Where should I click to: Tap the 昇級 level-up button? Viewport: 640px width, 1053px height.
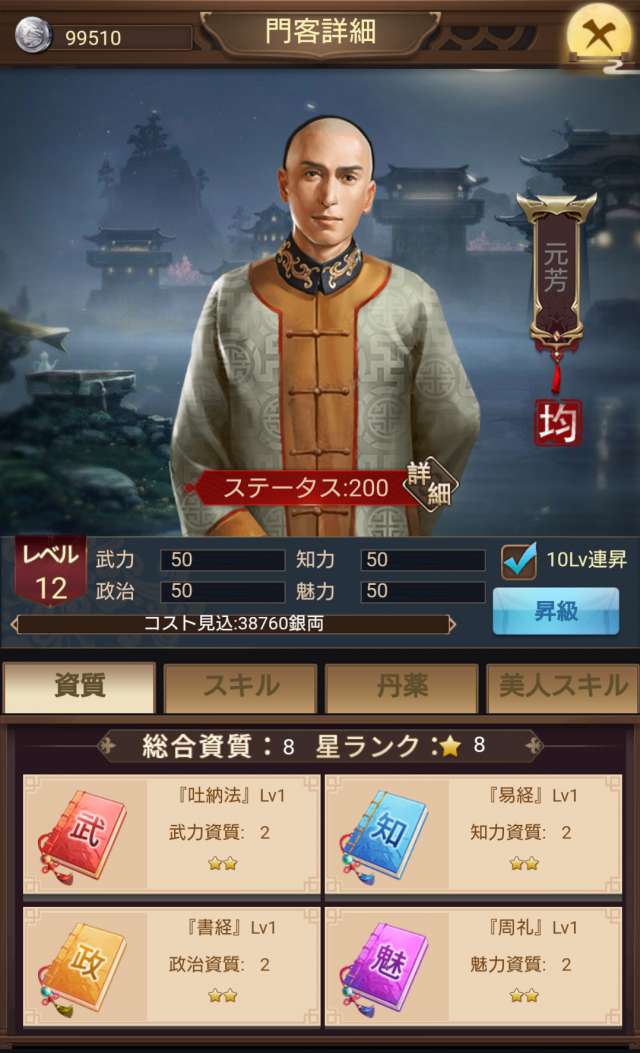pyautogui.click(x=555, y=612)
